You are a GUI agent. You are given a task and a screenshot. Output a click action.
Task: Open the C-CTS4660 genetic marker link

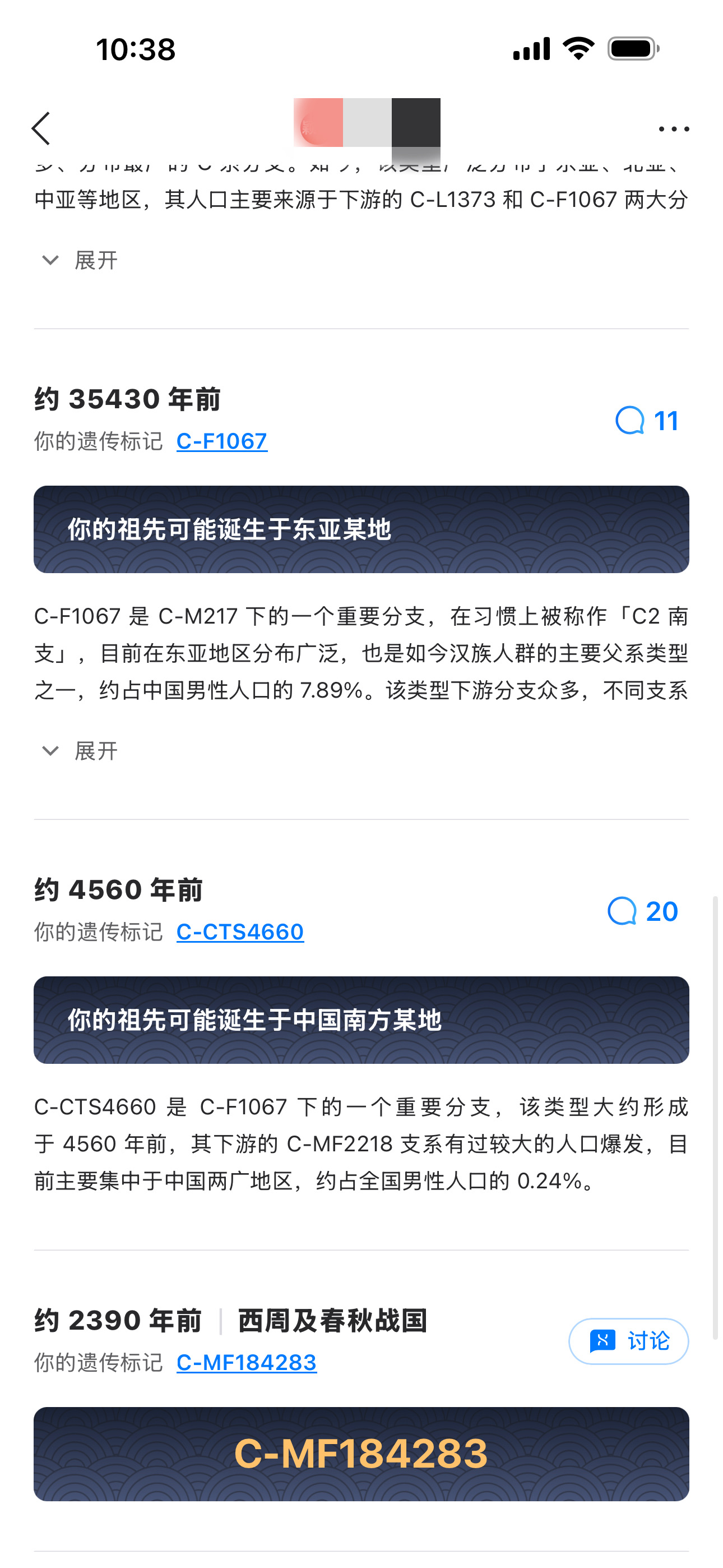[x=240, y=932]
